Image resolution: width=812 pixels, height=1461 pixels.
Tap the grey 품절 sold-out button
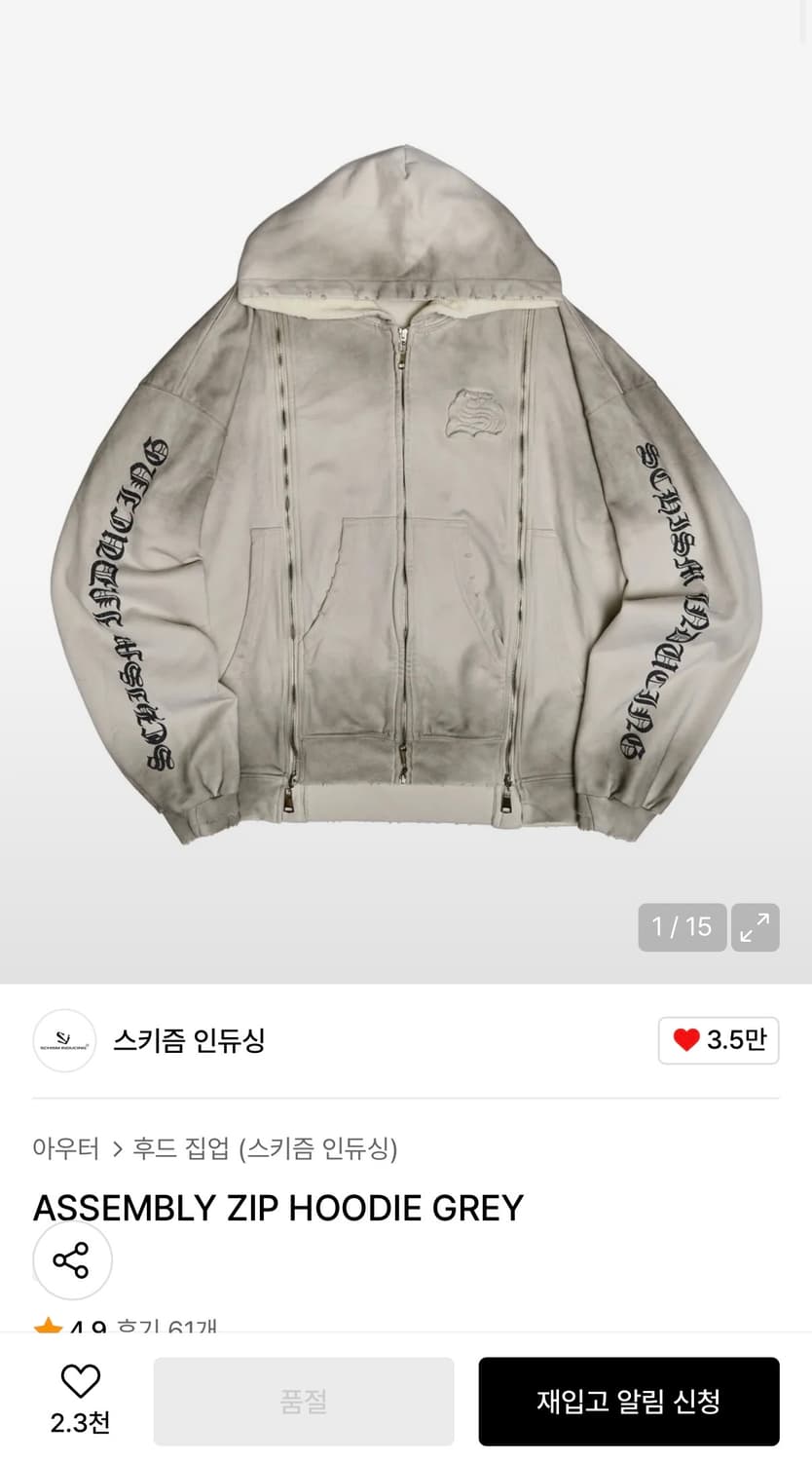pyautogui.click(x=302, y=1401)
